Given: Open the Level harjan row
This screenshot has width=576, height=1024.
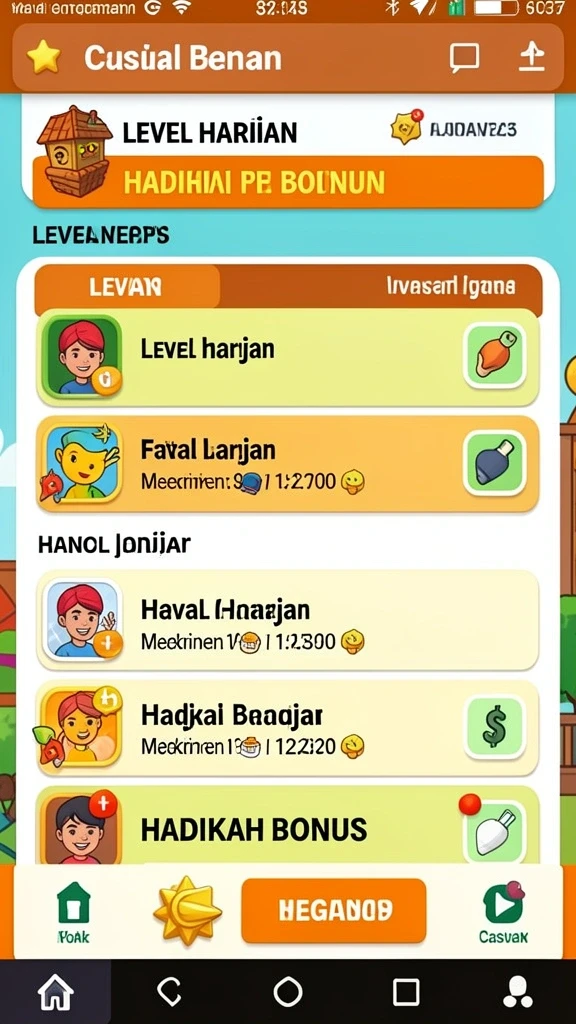Looking at the screenshot, I should pos(288,357).
